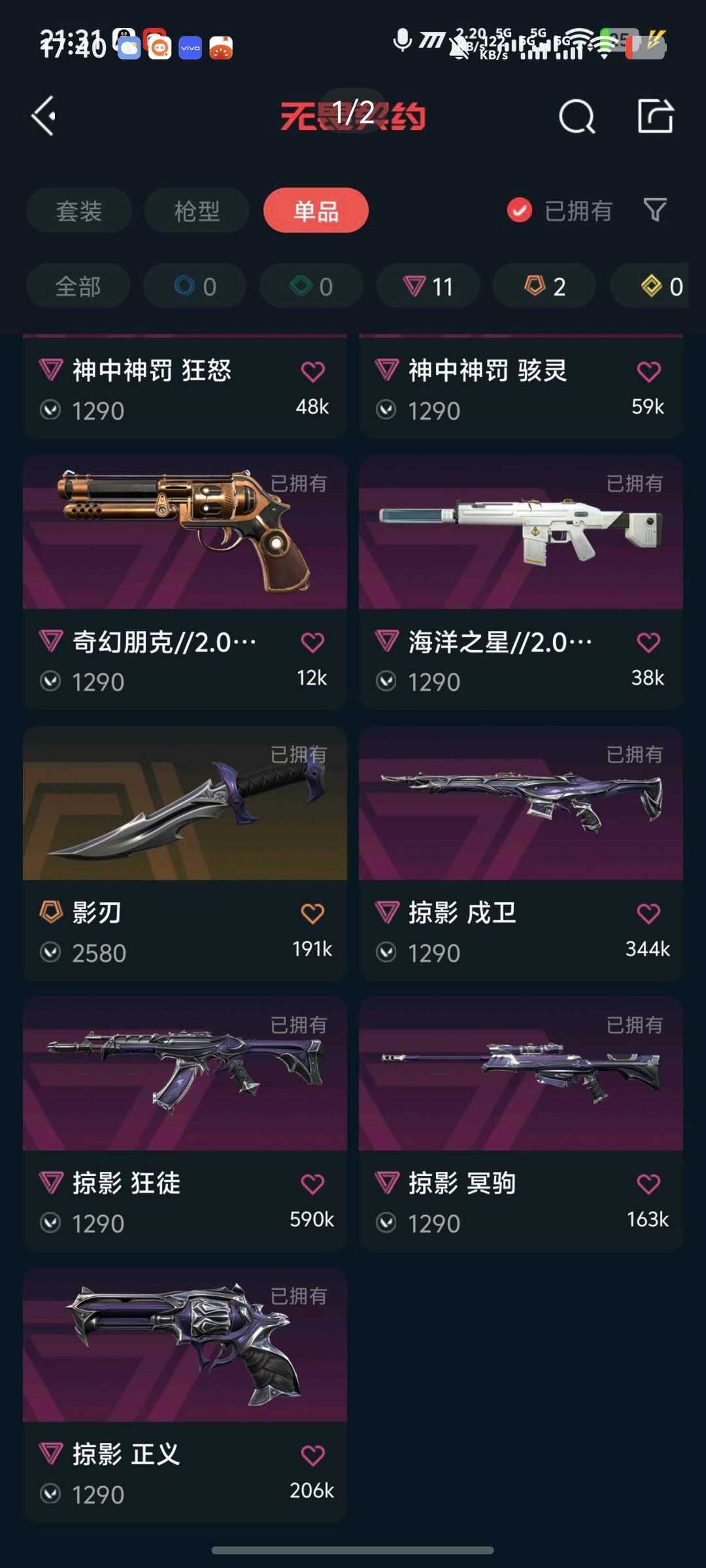Open the 影刃 knife skin card
The width and height of the screenshot is (706, 1568).
[x=185, y=853]
